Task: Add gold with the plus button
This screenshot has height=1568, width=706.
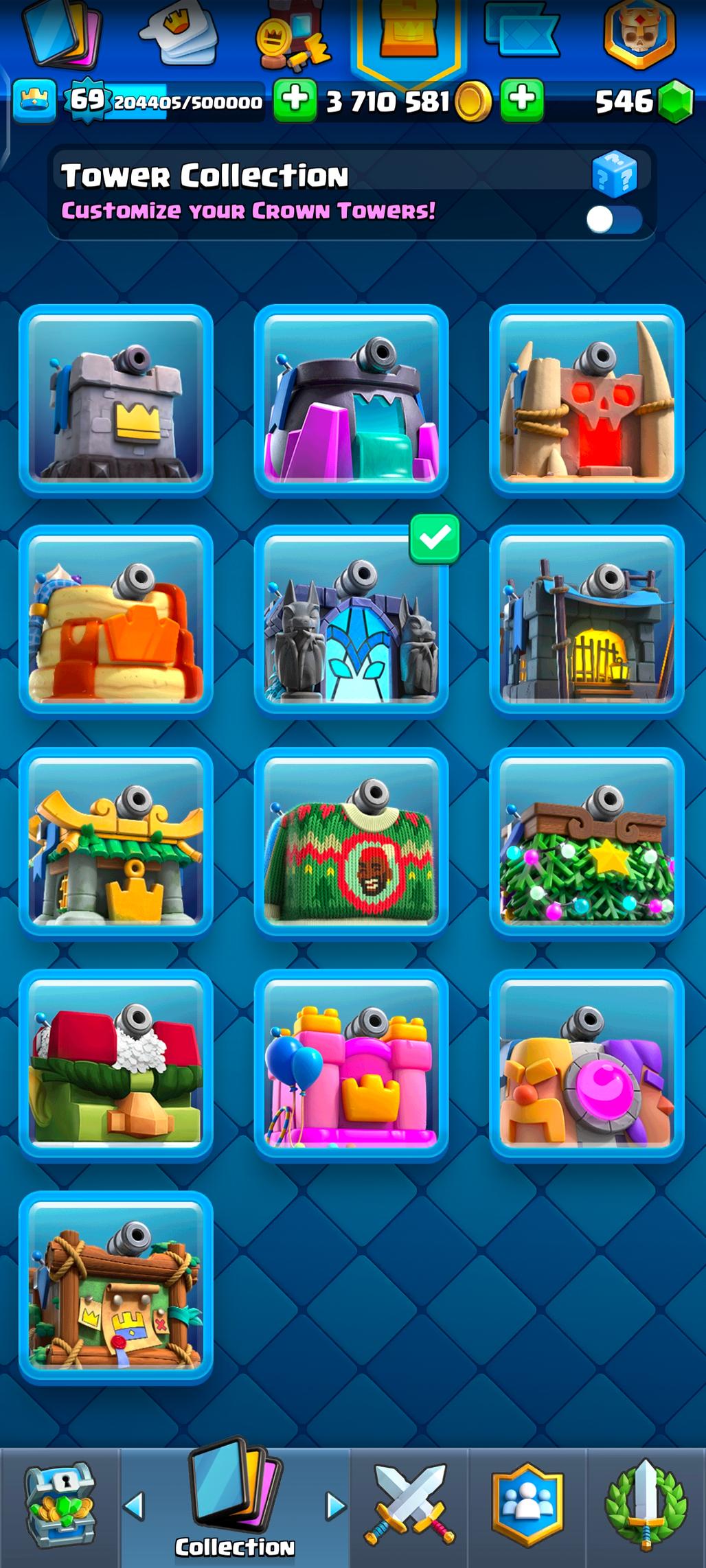Action: click(522, 100)
